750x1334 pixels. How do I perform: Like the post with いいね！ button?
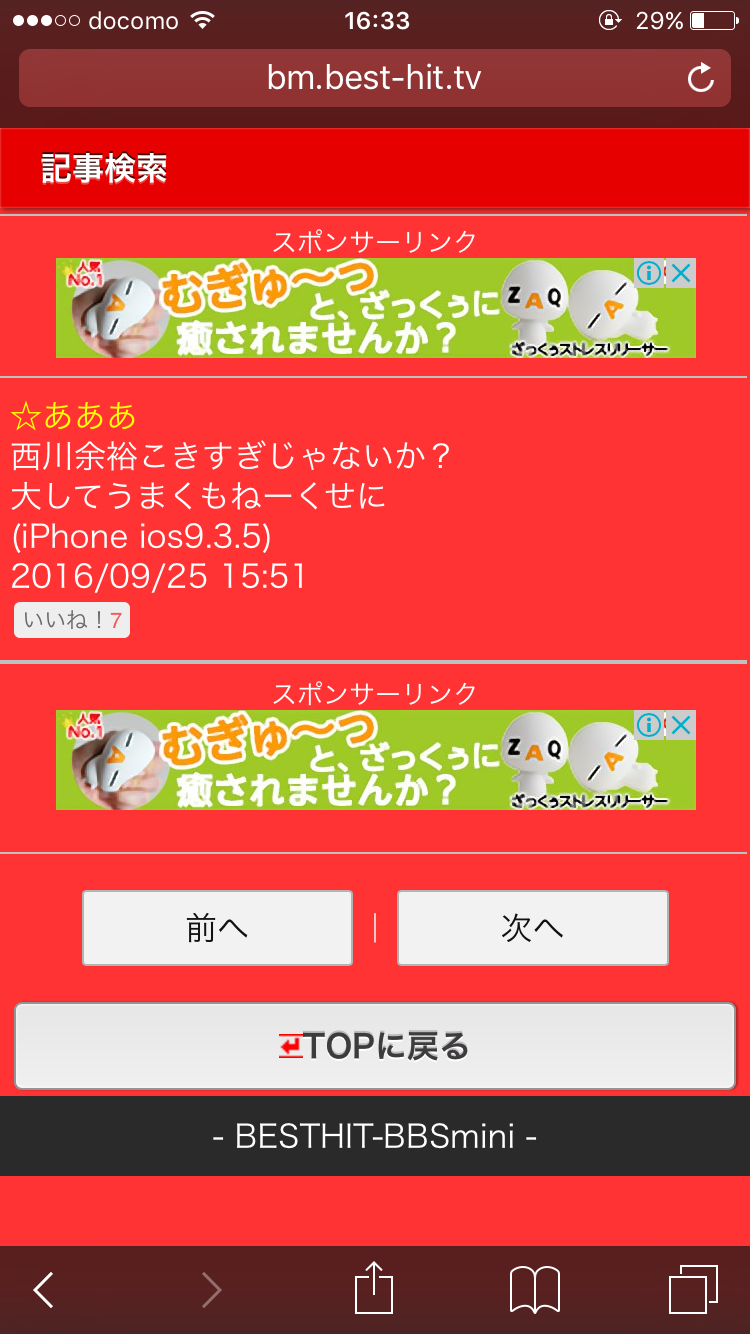point(72,621)
